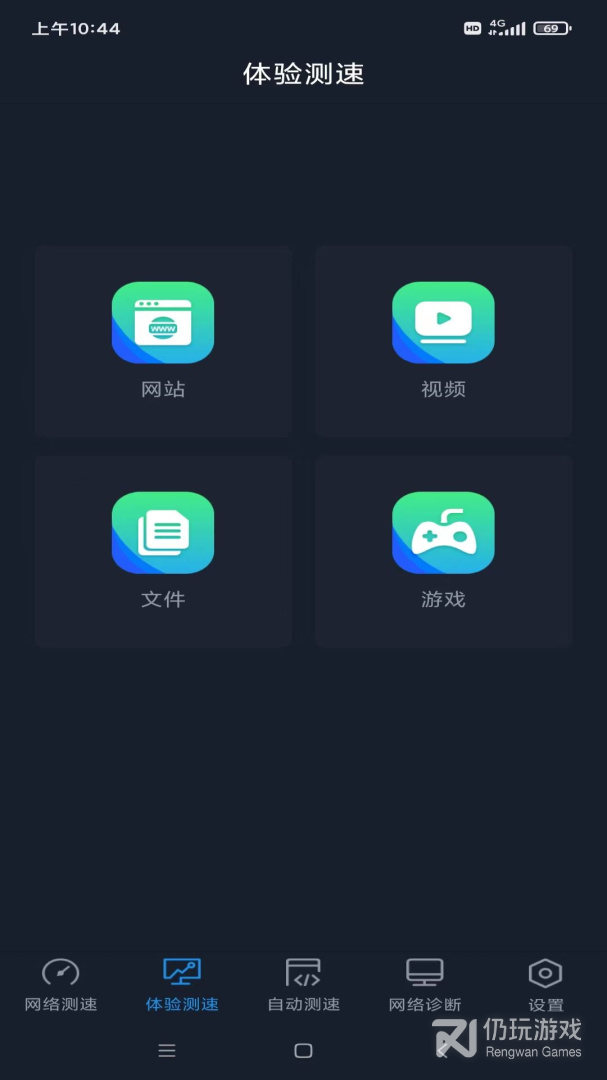Open the system recent apps menu
The height and width of the screenshot is (1080, 607).
(167, 1050)
